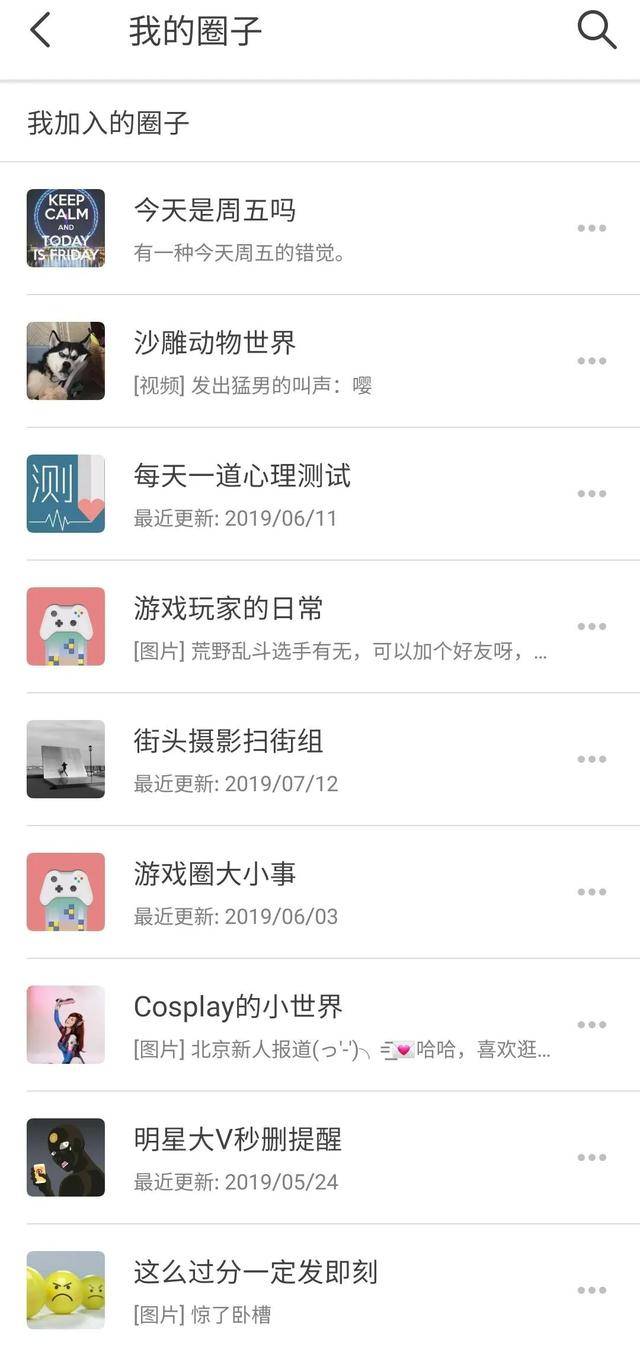Show more options for 游戏圈大小事
The height and width of the screenshot is (1356, 640).
pos(591,892)
